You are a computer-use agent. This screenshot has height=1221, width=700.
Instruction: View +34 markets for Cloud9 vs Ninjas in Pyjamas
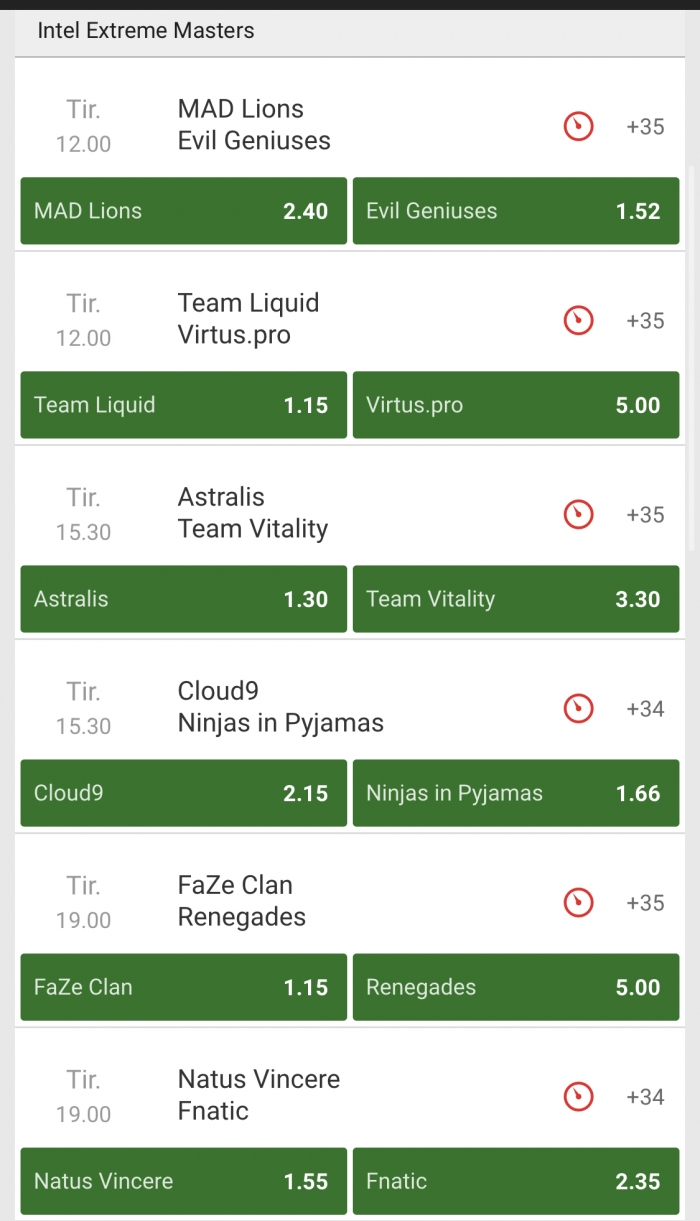pyautogui.click(x=645, y=709)
